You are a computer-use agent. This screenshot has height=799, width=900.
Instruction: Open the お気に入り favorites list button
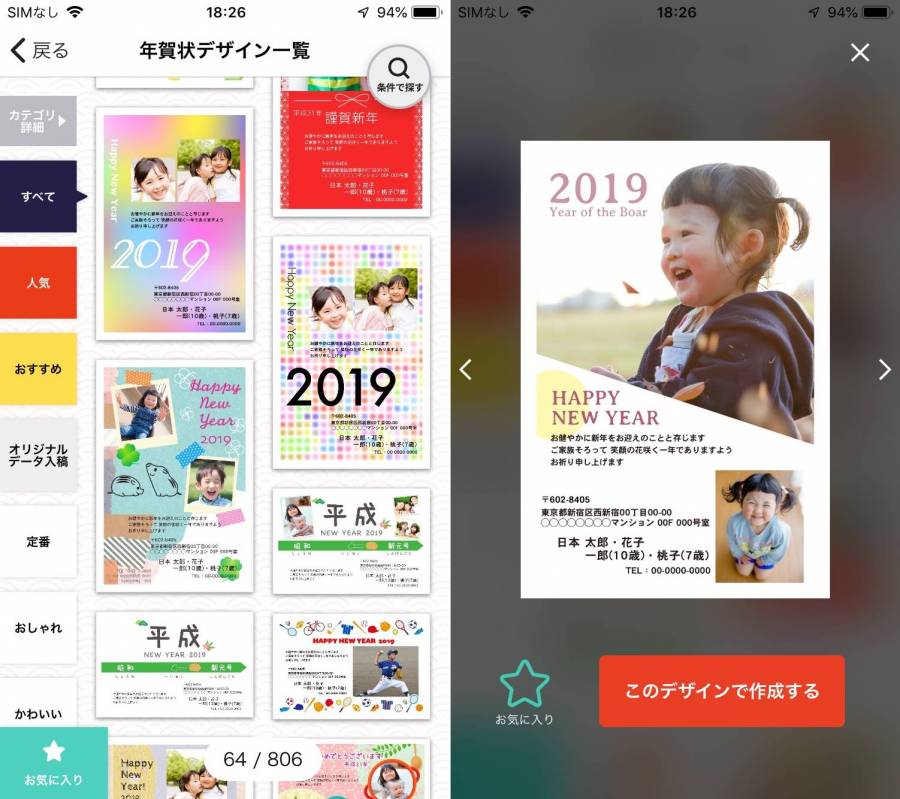[53, 762]
